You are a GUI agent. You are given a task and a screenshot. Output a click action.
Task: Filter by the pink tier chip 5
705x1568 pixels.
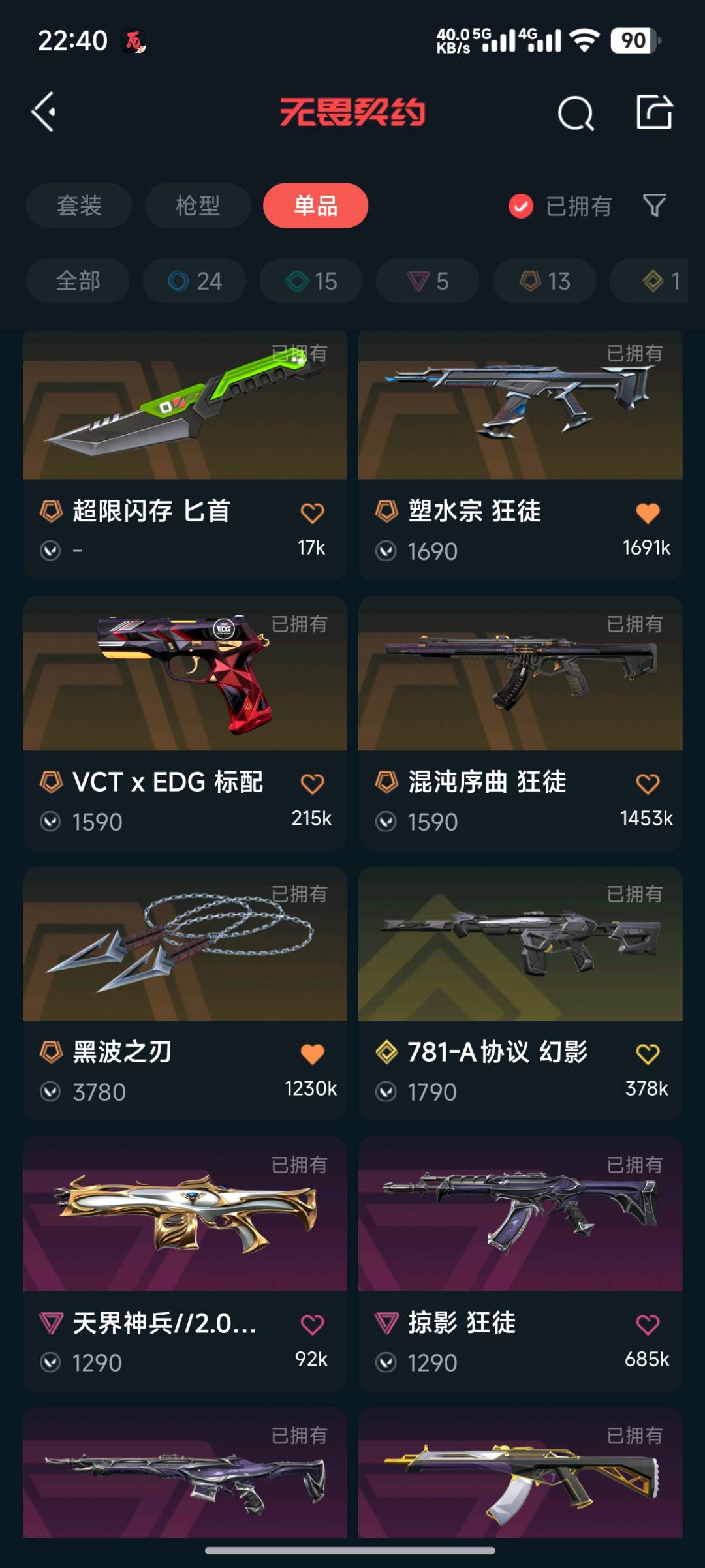[x=428, y=281]
